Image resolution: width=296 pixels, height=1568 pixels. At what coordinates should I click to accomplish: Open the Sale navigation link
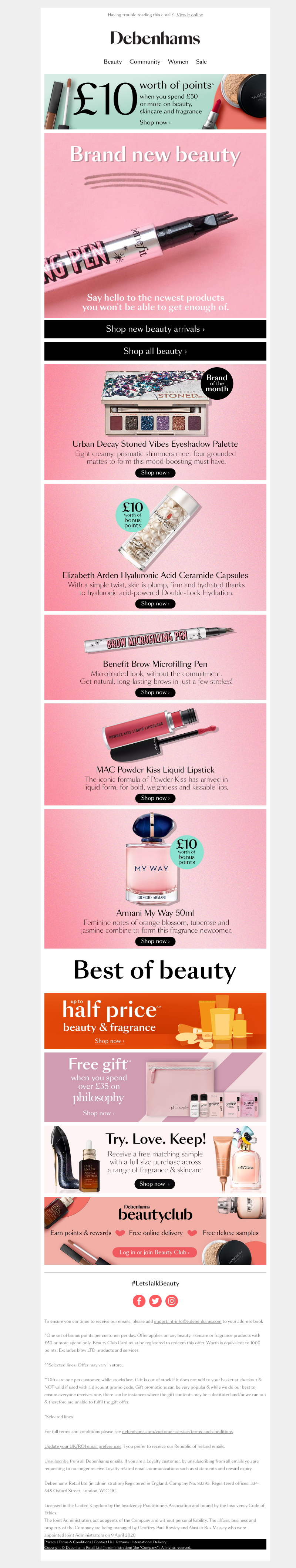point(201,61)
